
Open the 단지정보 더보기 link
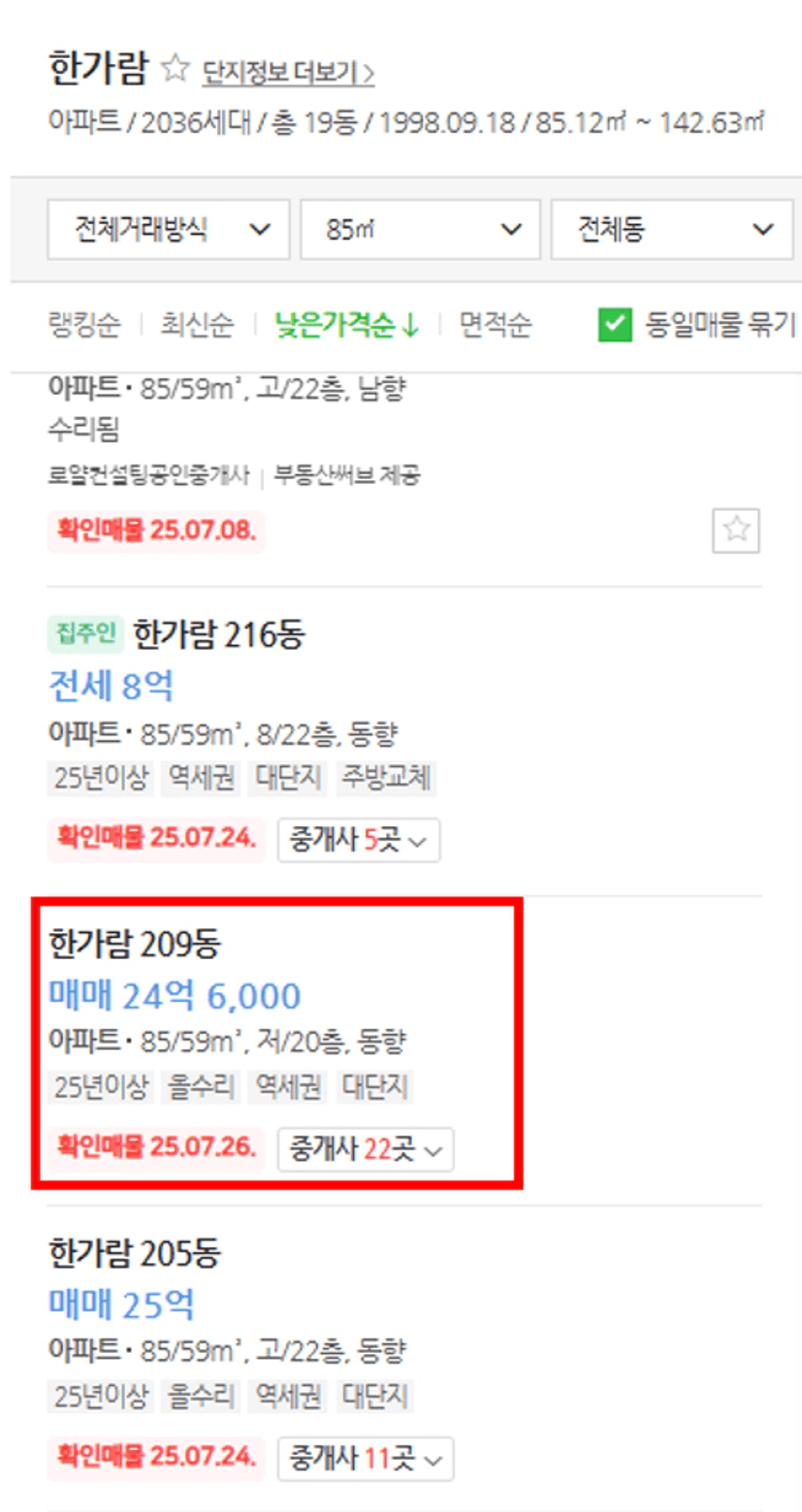[x=288, y=72]
